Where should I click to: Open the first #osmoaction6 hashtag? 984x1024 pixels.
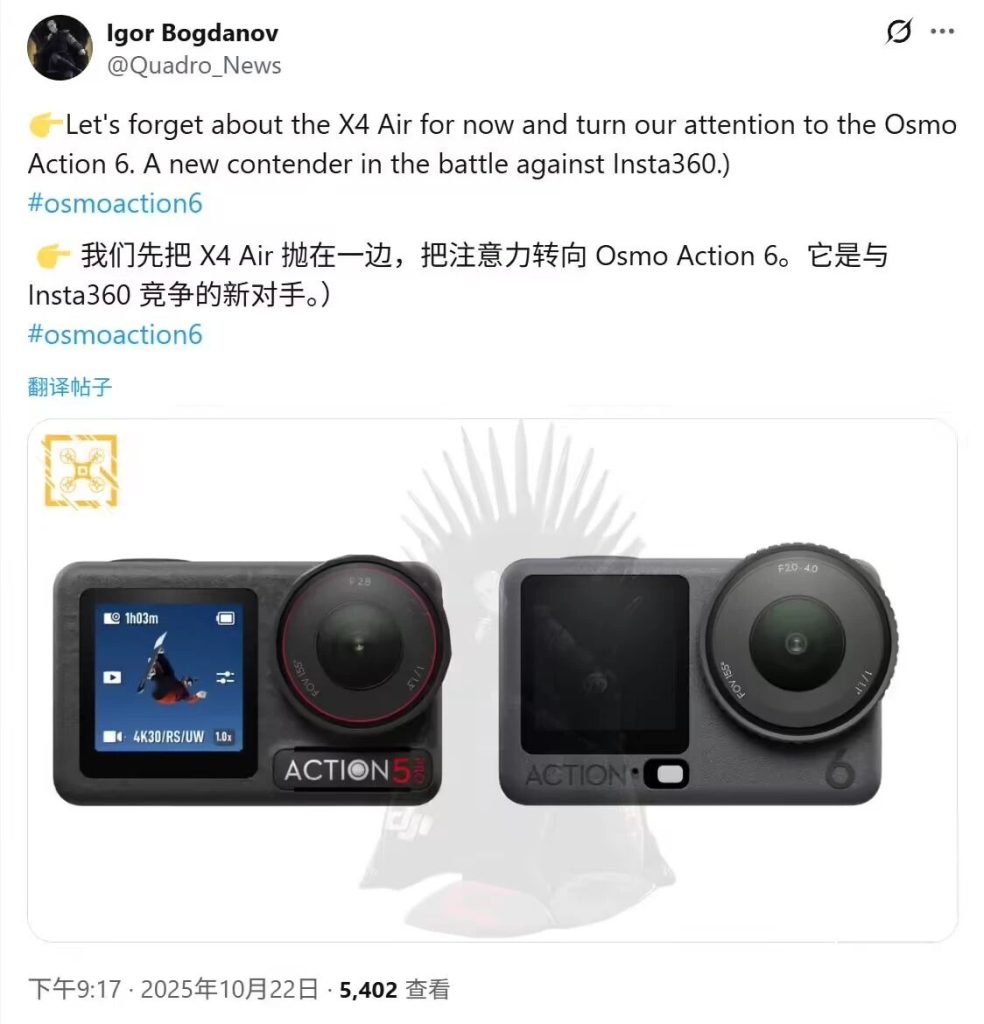click(x=115, y=203)
